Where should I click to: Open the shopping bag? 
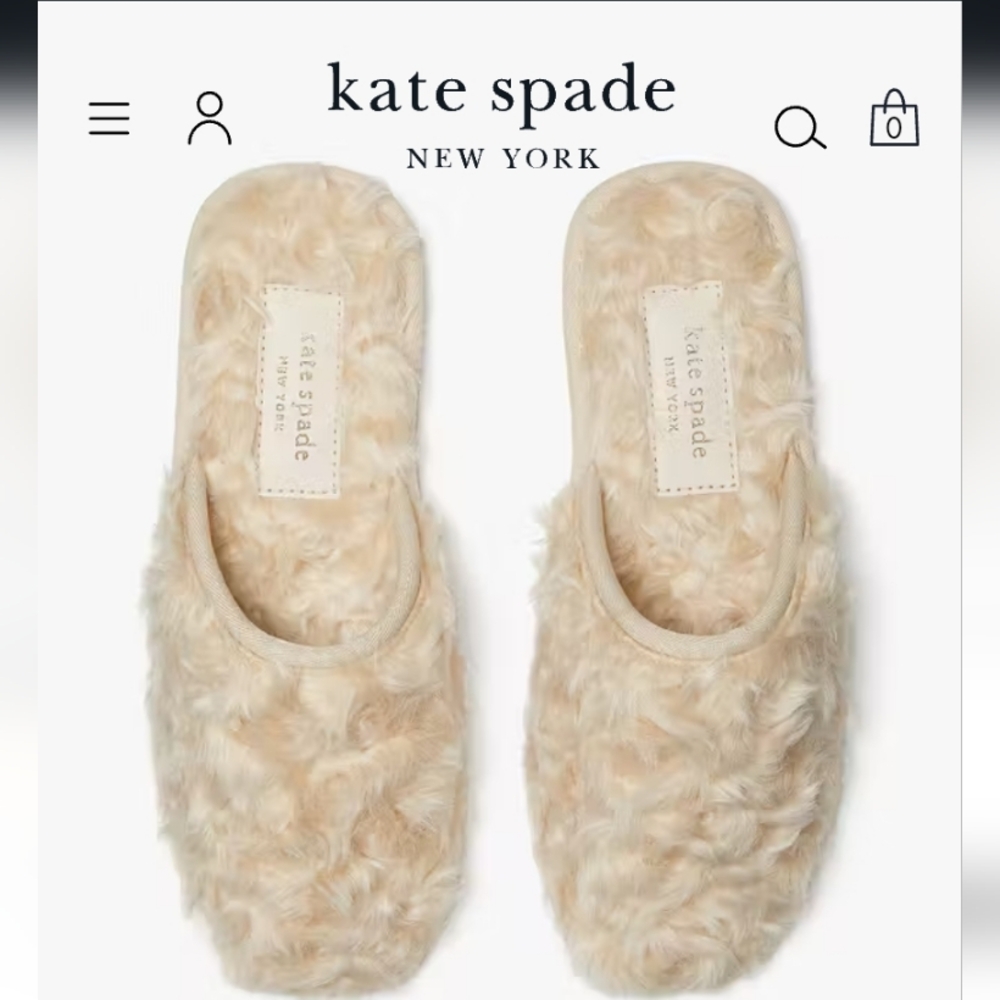click(x=895, y=118)
